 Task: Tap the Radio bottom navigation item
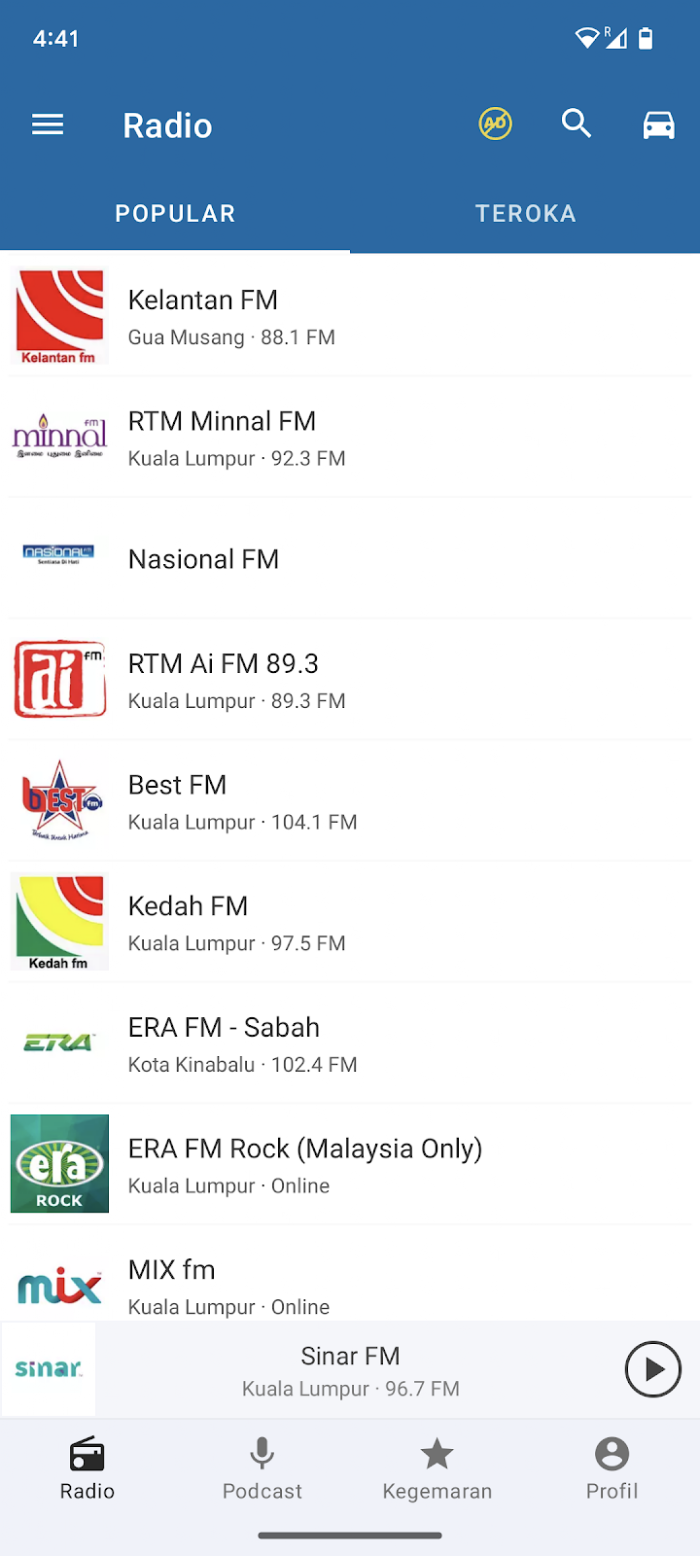87,1469
